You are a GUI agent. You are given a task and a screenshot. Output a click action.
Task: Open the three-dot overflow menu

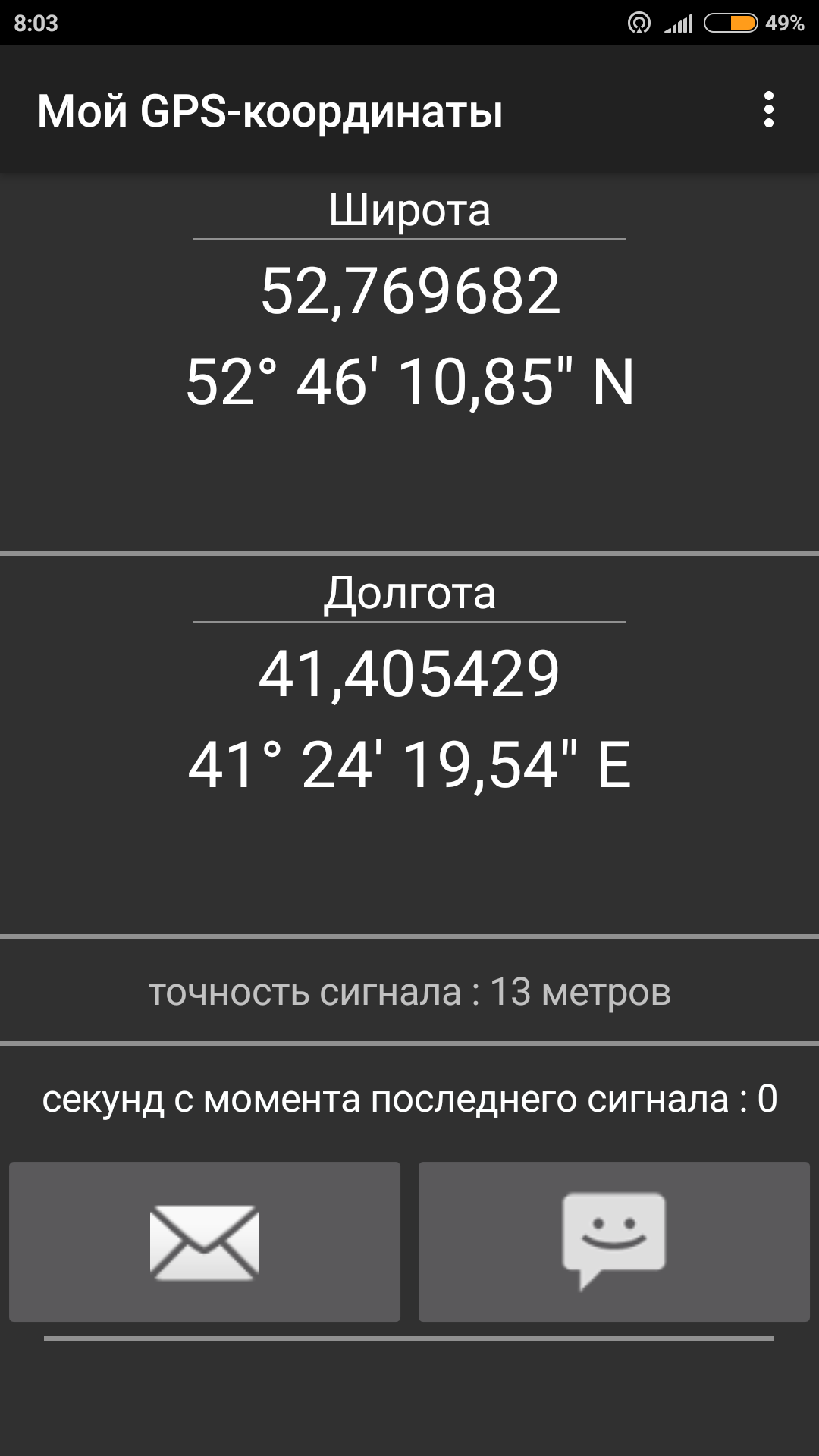pos(768,110)
